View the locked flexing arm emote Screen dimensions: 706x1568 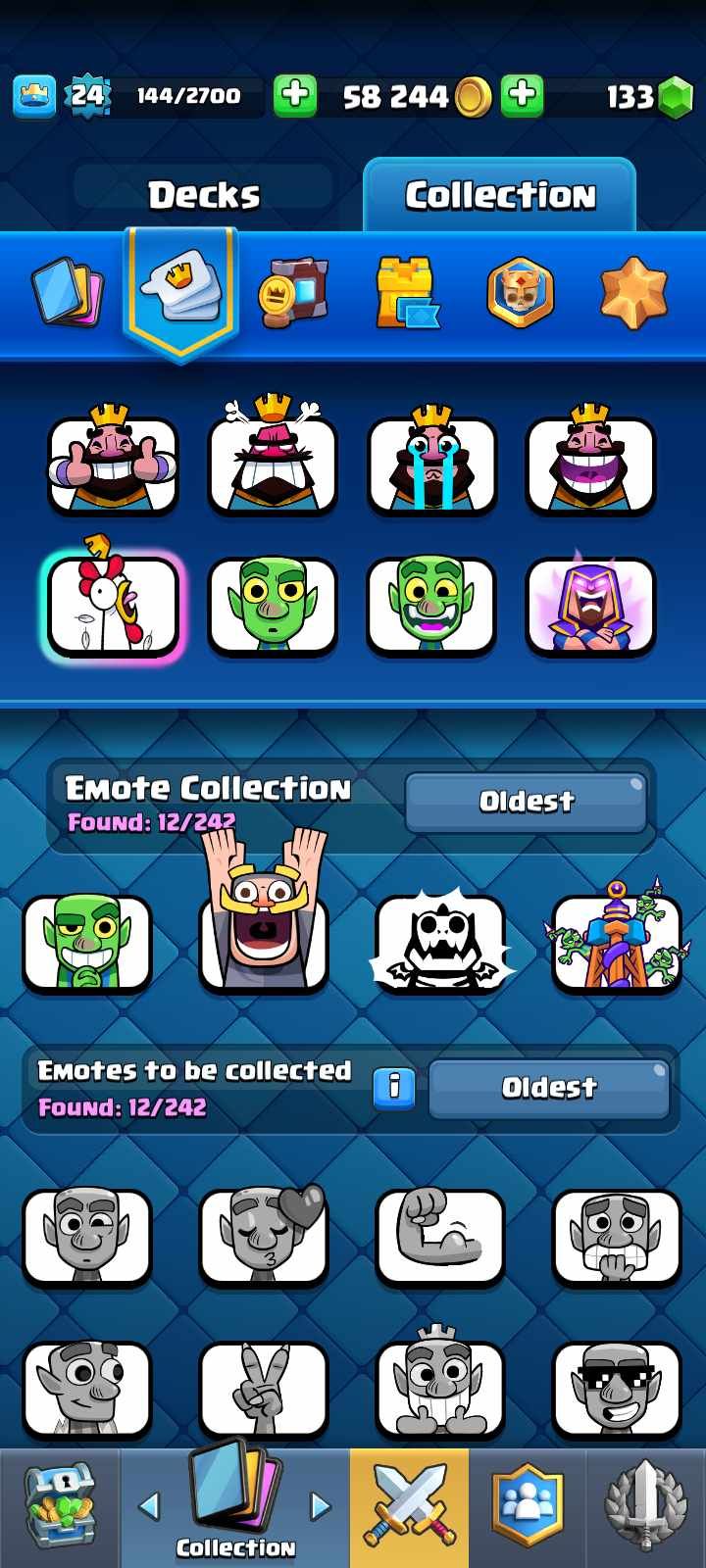[440, 1237]
